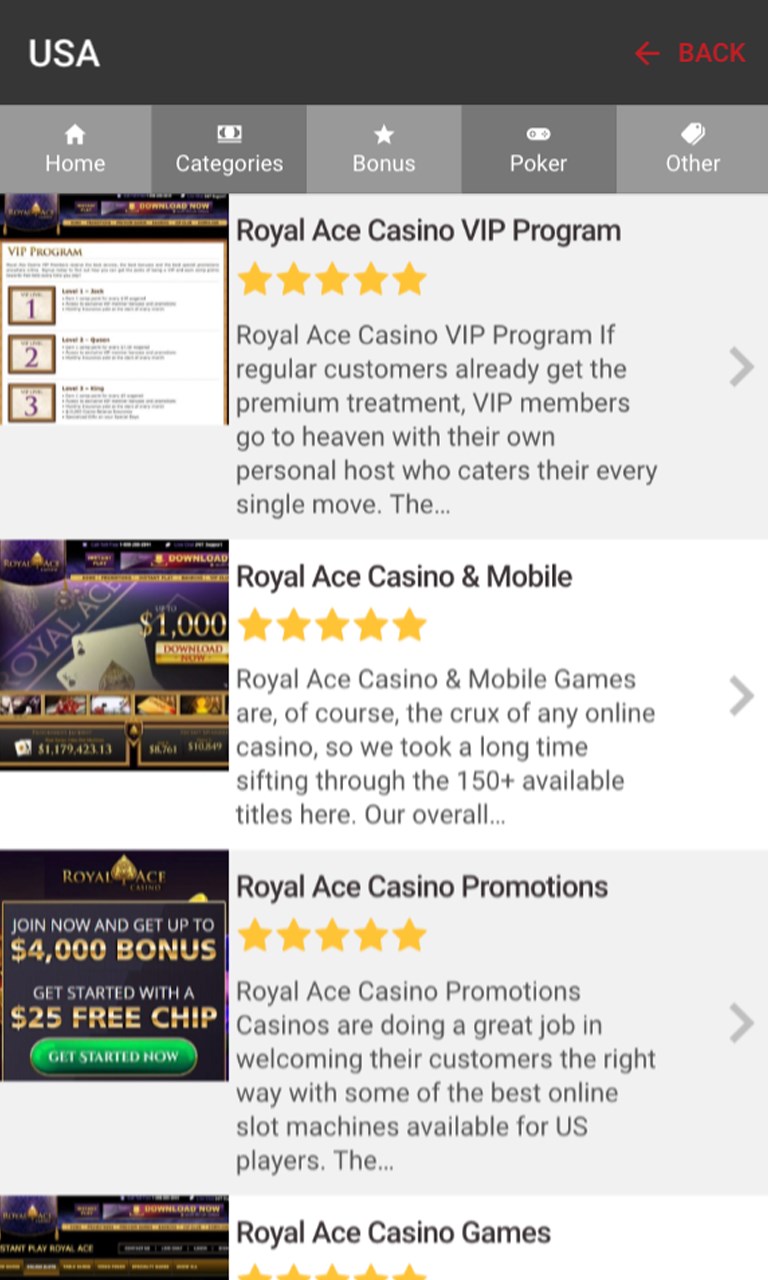768x1280 pixels.
Task: Open Royal Ace Casino VIP Program article
Action: pyautogui.click(x=428, y=231)
